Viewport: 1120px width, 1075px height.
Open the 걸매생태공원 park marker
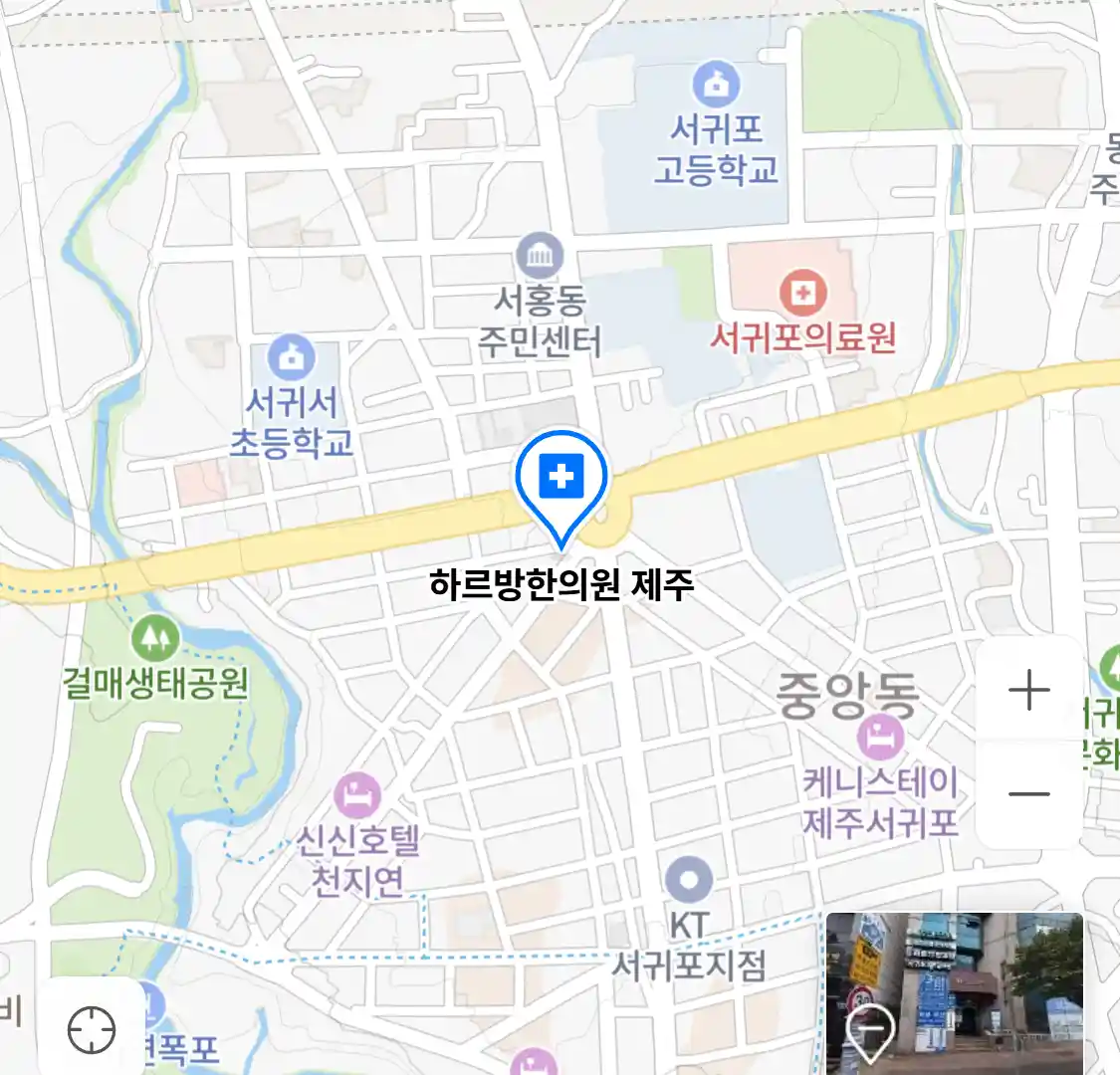pyautogui.click(x=155, y=639)
